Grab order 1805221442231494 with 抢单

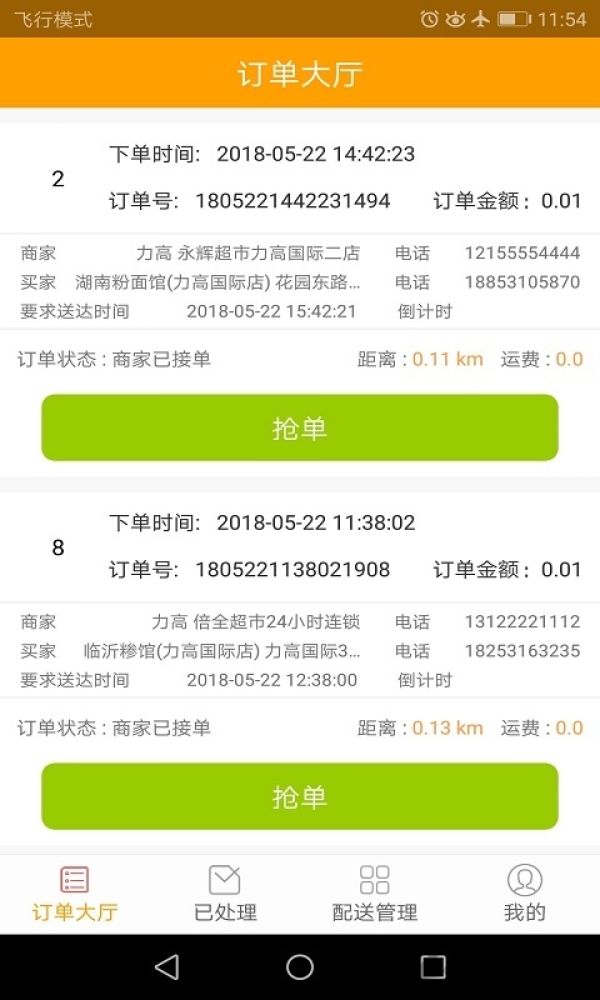tap(300, 427)
